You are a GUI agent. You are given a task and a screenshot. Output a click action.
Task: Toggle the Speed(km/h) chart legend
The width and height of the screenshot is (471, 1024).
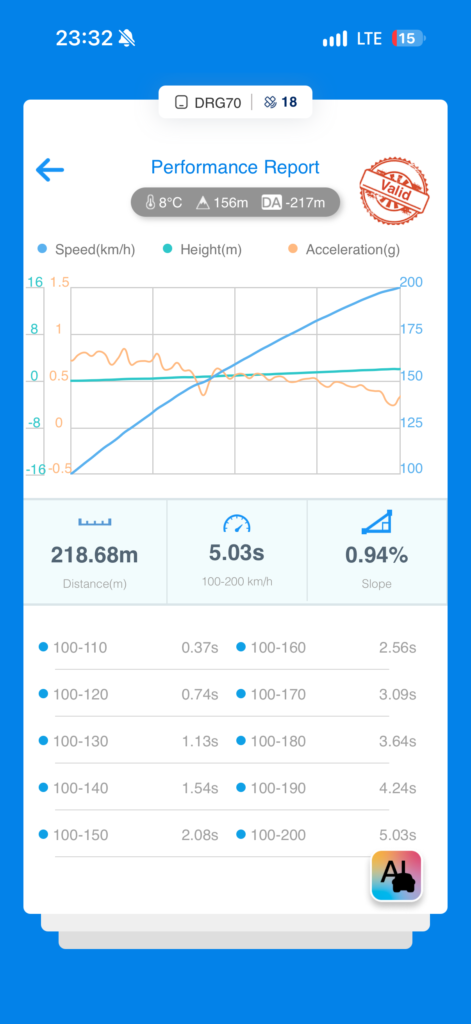[x=87, y=249]
